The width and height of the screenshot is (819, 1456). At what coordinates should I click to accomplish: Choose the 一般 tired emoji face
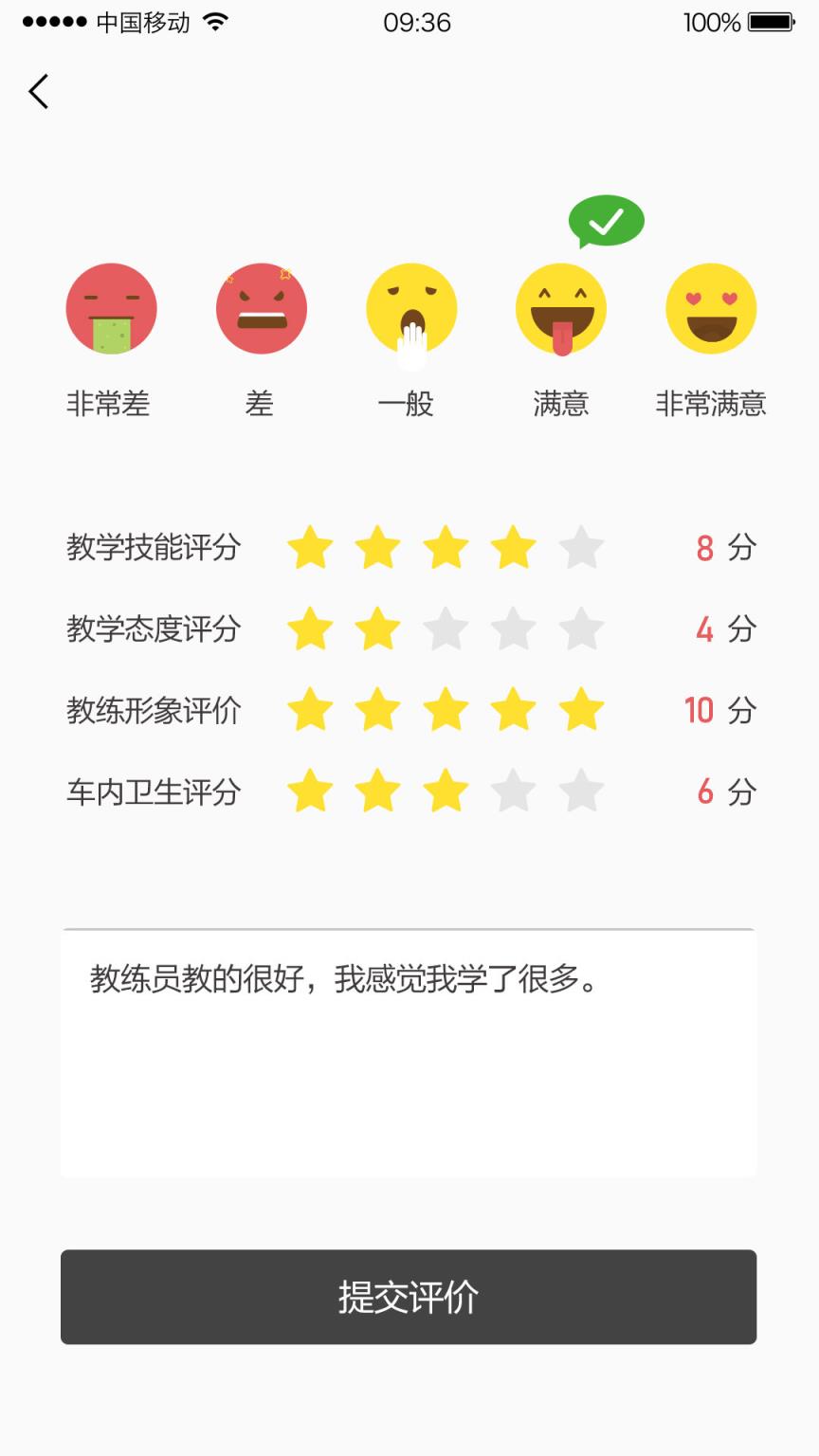[x=410, y=308]
